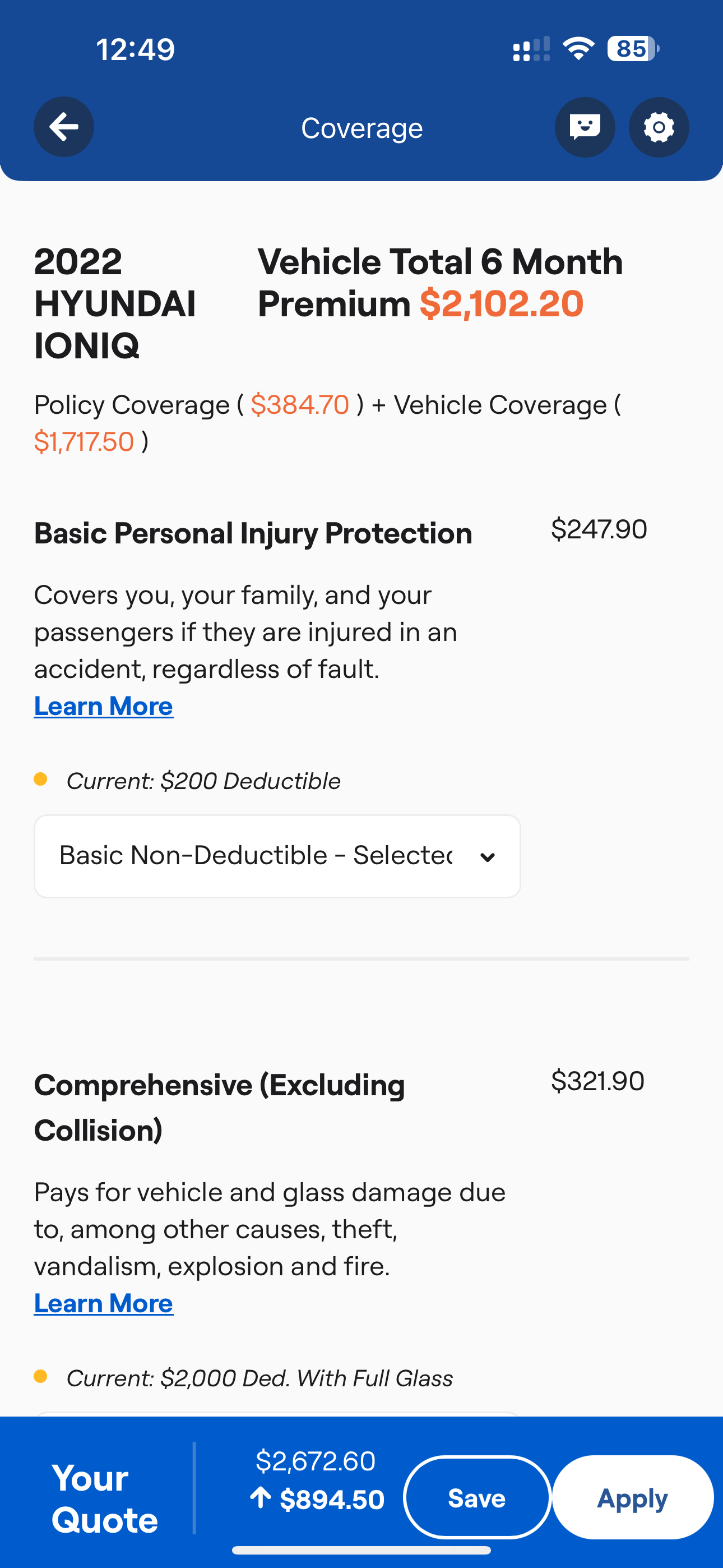Screen dimensions: 723x1568
Task: Open the settings gear
Action: (x=659, y=127)
